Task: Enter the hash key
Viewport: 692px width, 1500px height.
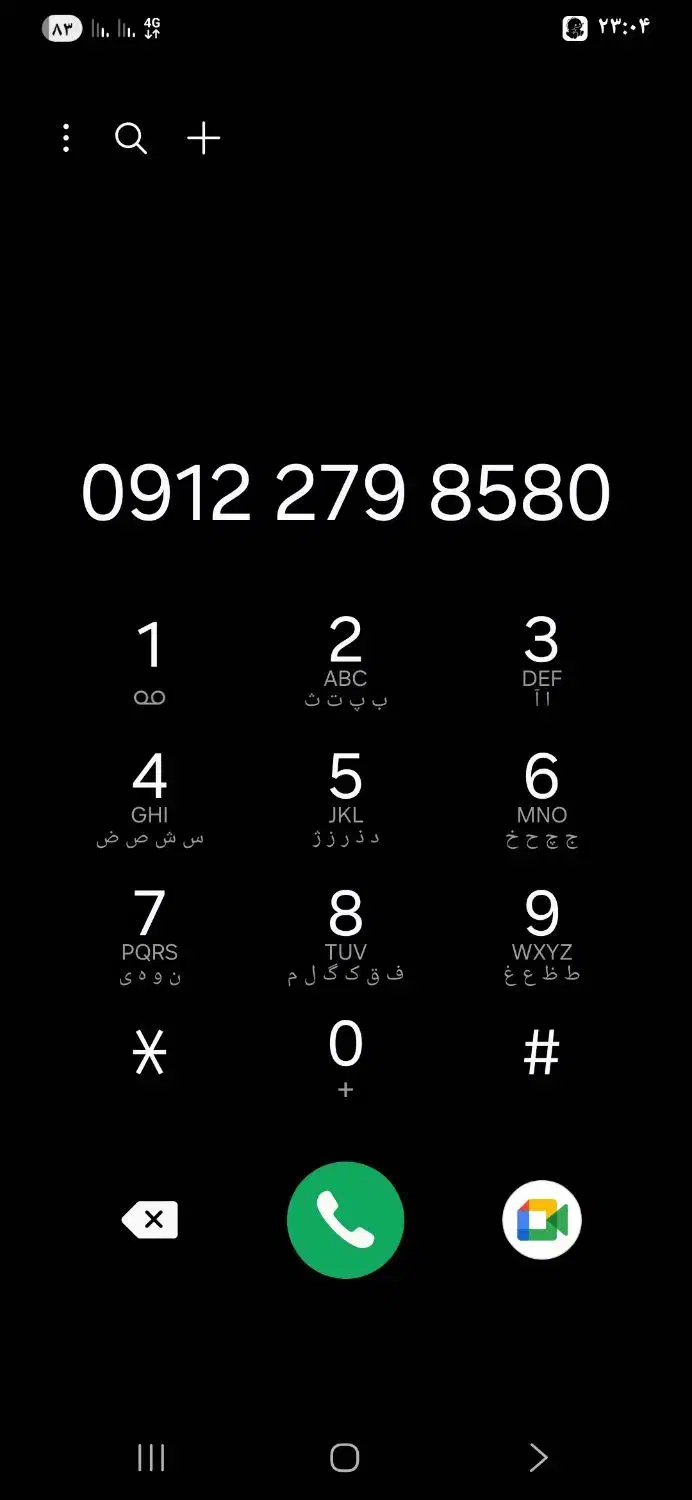Action: coord(542,1053)
